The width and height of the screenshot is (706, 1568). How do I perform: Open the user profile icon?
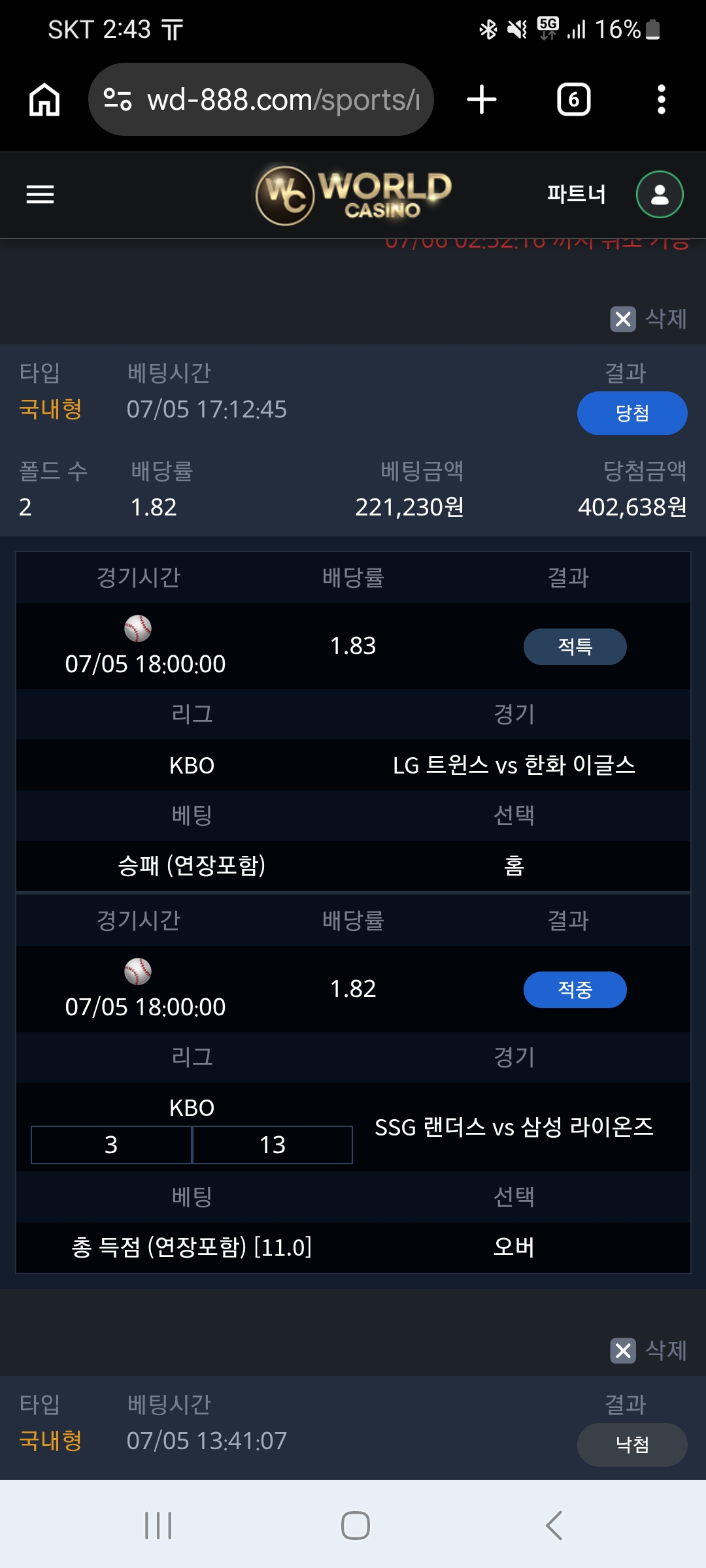pos(660,194)
